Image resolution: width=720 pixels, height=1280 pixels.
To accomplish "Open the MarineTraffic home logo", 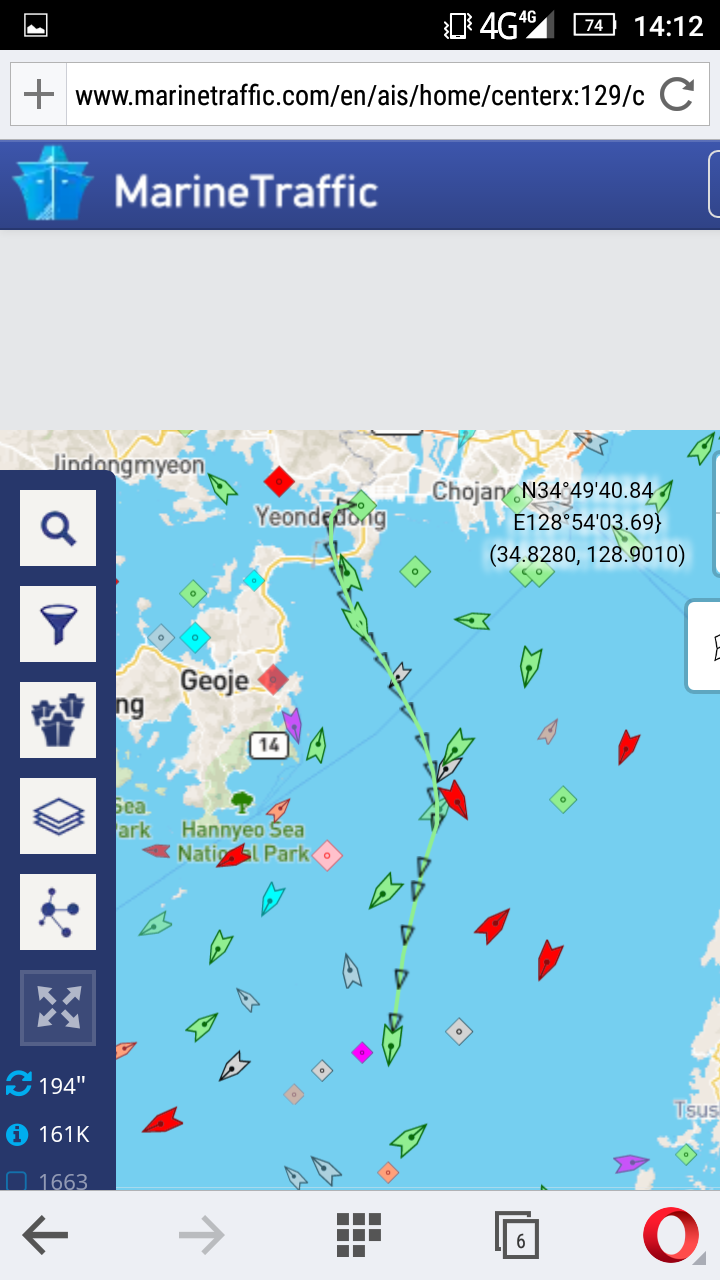I will (195, 186).
